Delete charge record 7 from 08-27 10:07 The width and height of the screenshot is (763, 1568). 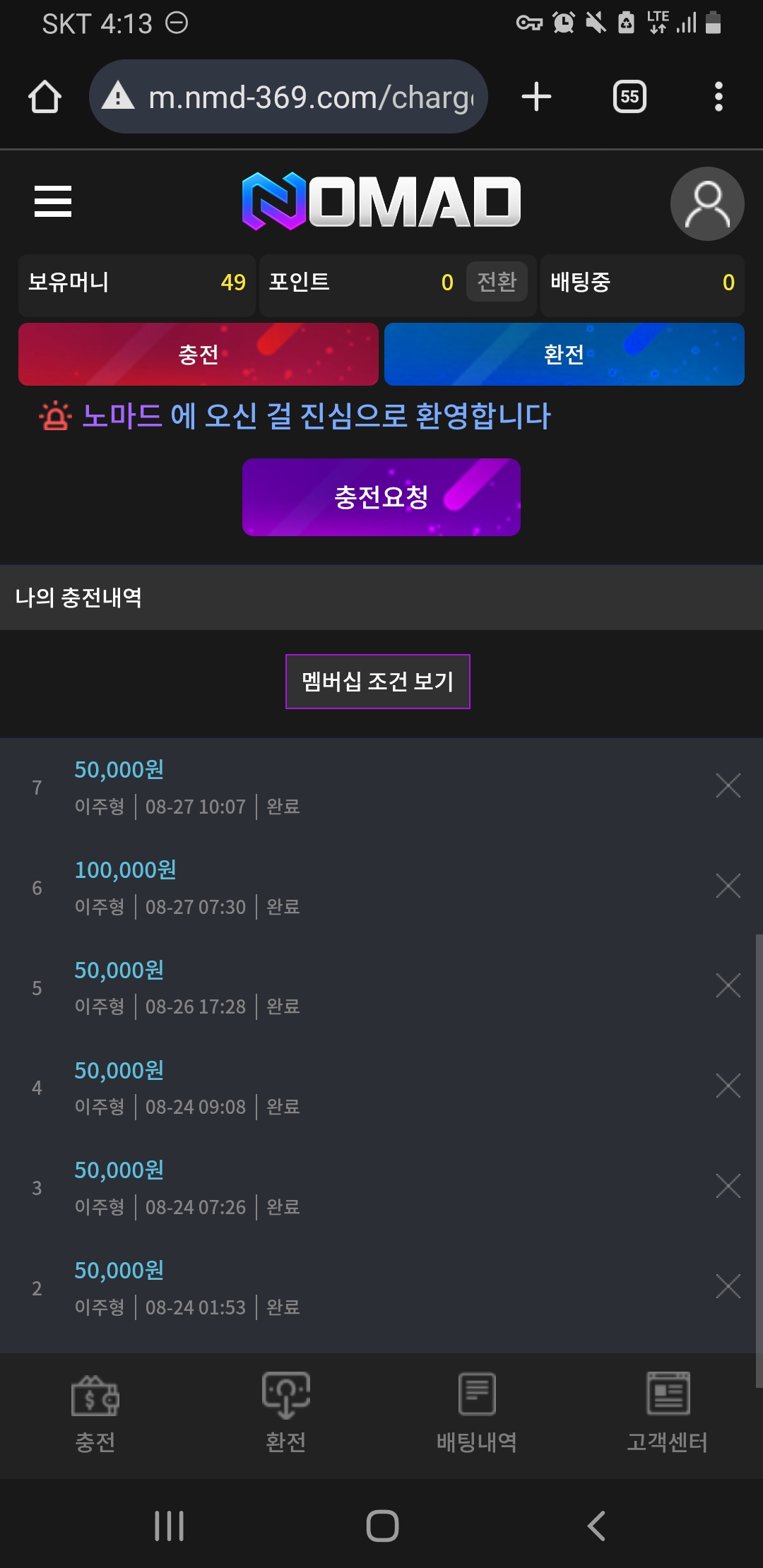[x=728, y=785]
